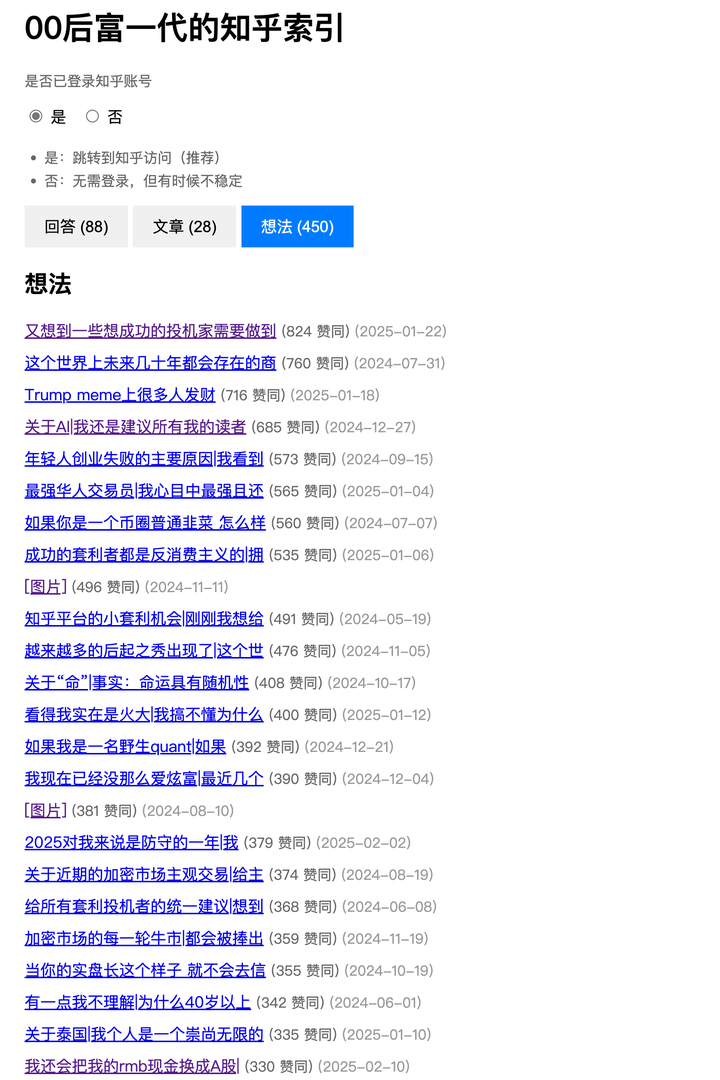Open the [图片] link dated 2024-11-11
Screen dimensions: 720x1080
pyautogui.click(x=45, y=587)
